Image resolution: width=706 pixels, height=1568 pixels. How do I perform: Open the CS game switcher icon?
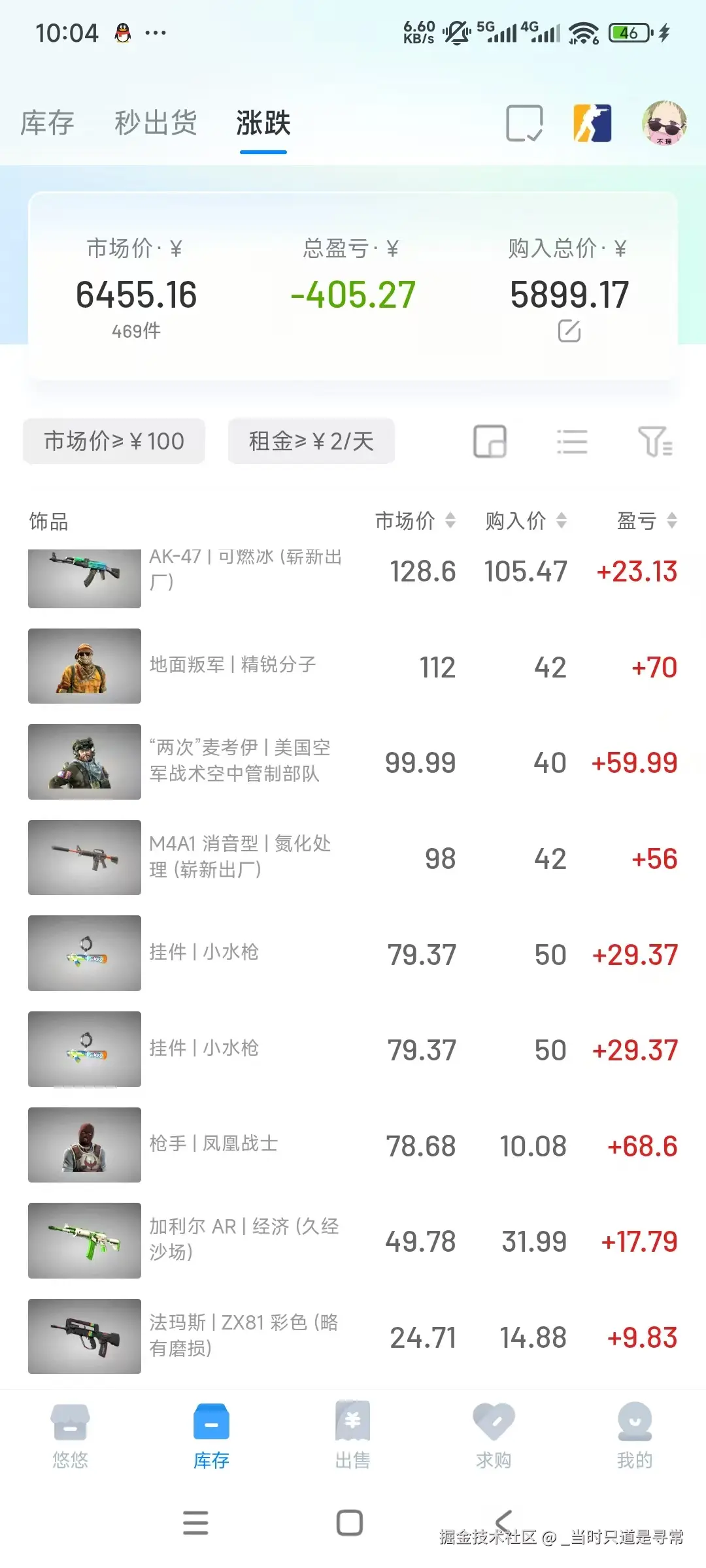point(592,123)
